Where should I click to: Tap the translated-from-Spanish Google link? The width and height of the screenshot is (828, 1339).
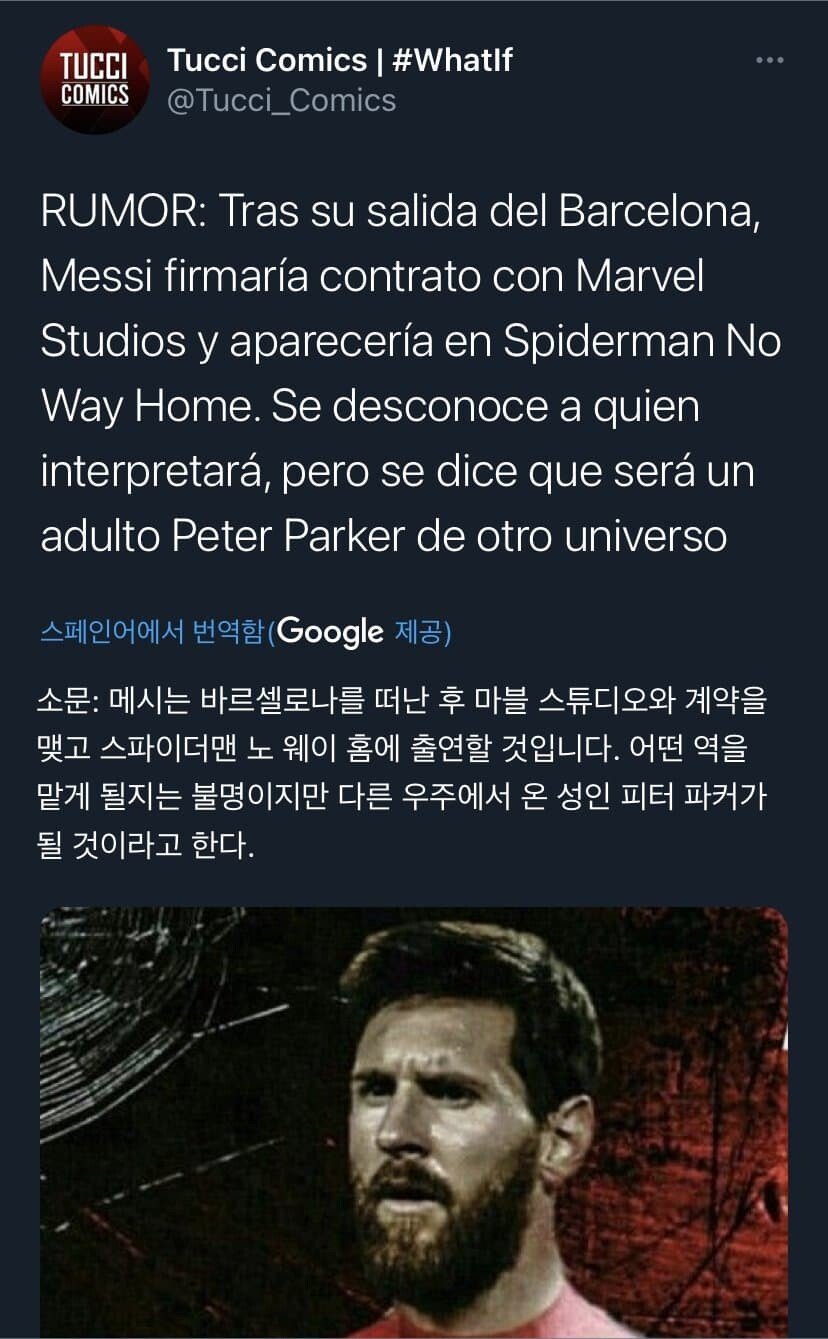point(245,631)
